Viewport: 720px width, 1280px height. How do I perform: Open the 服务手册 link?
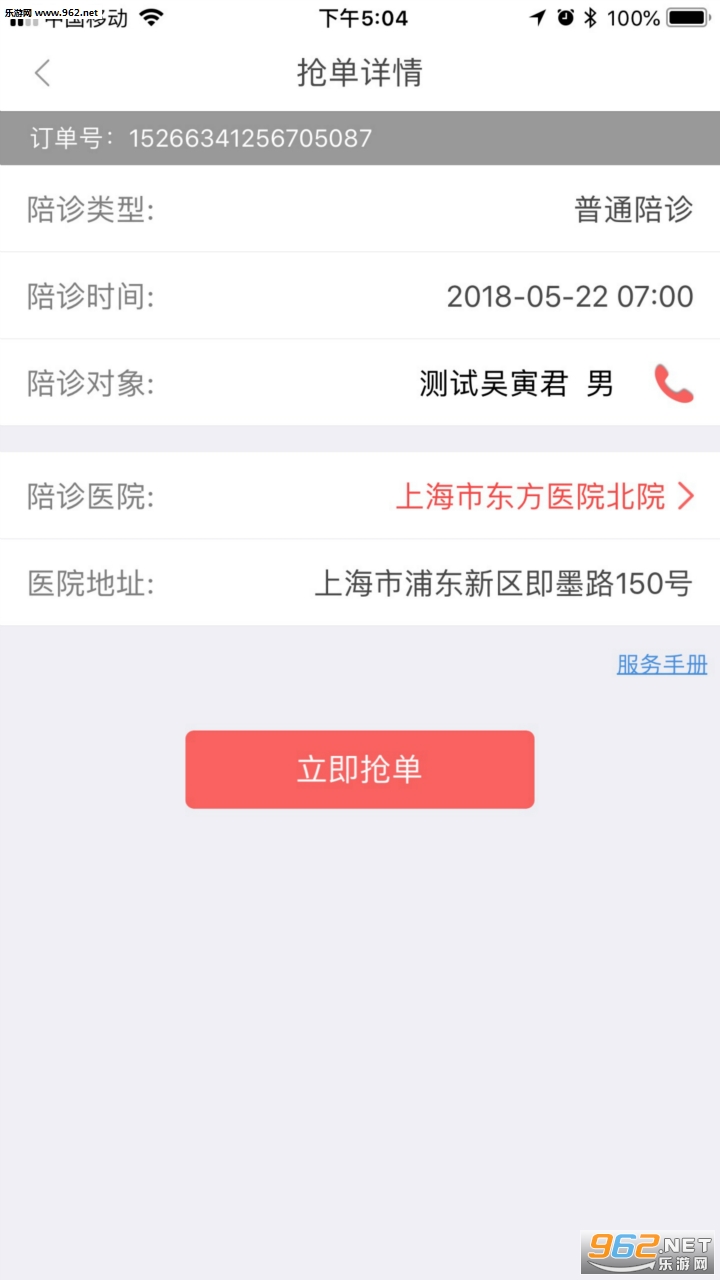(x=662, y=664)
